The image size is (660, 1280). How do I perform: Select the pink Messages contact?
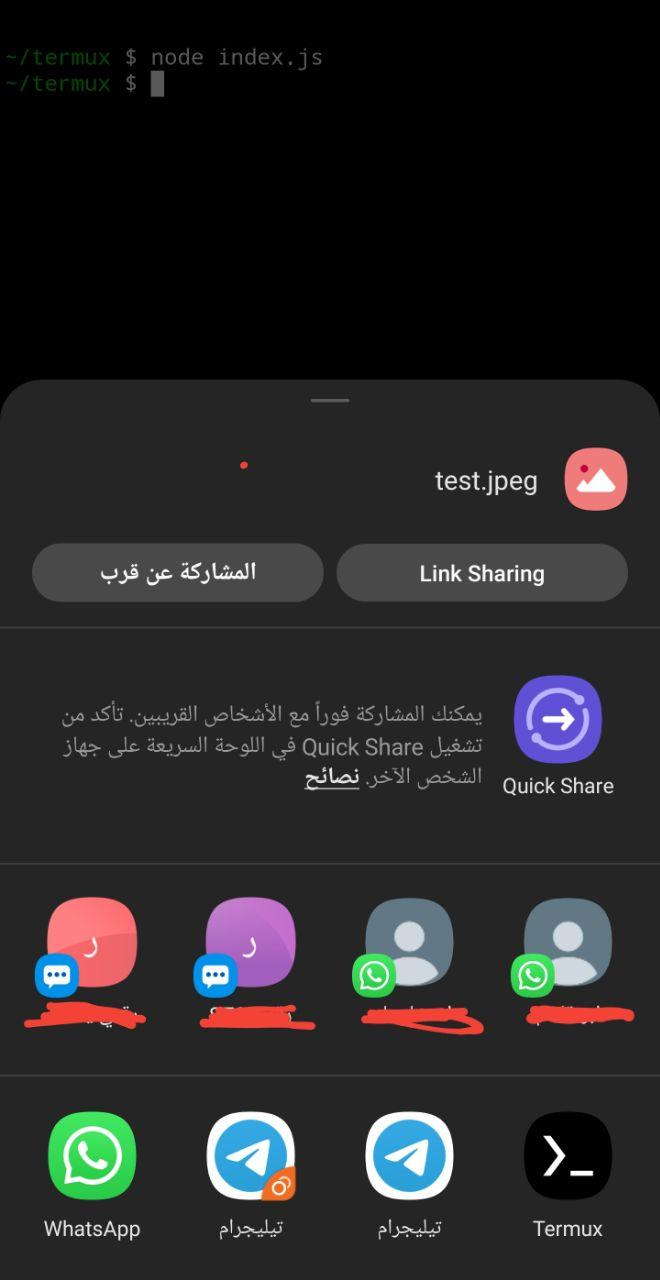tap(92, 943)
